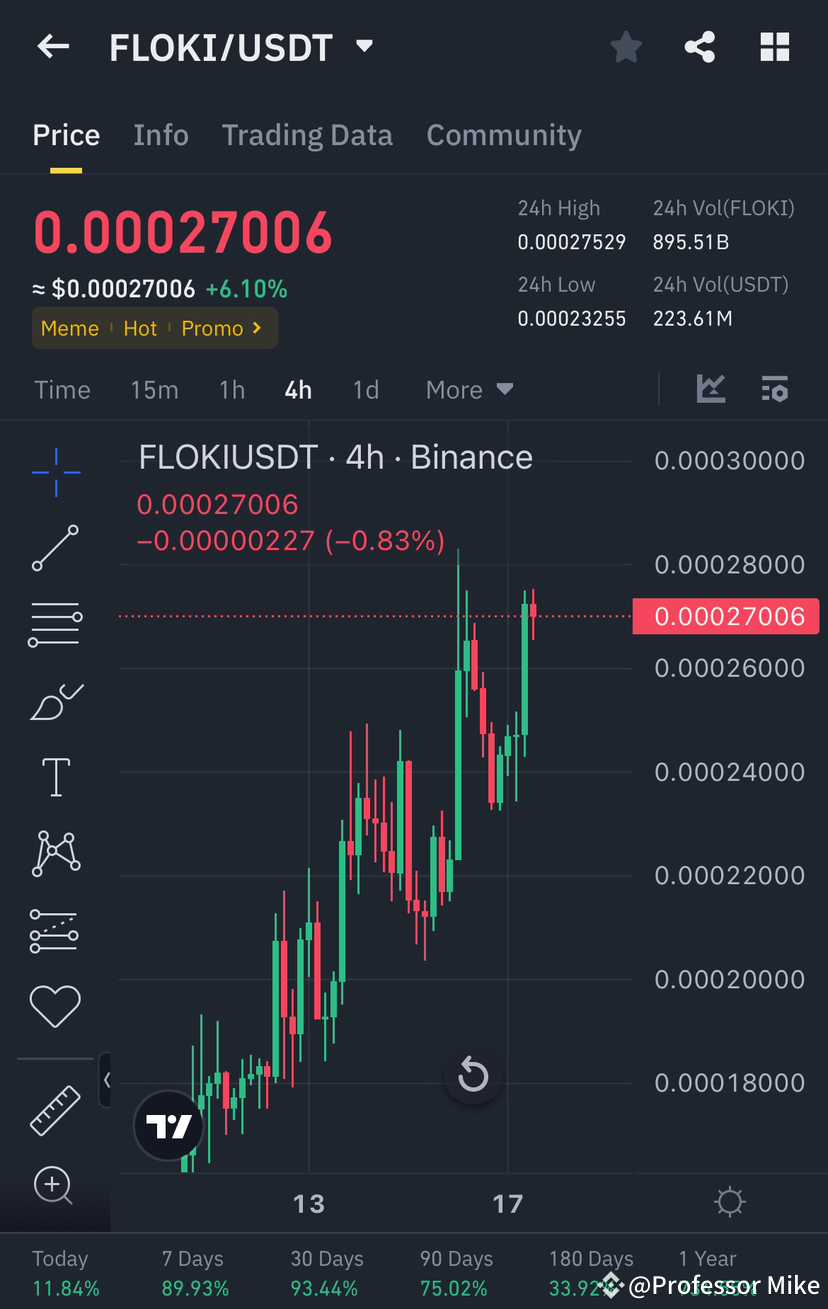The width and height of the screenshot is (828, 1309).
Task: Toggle the heart emoji drawing tool
Action: pos(55,1006)
